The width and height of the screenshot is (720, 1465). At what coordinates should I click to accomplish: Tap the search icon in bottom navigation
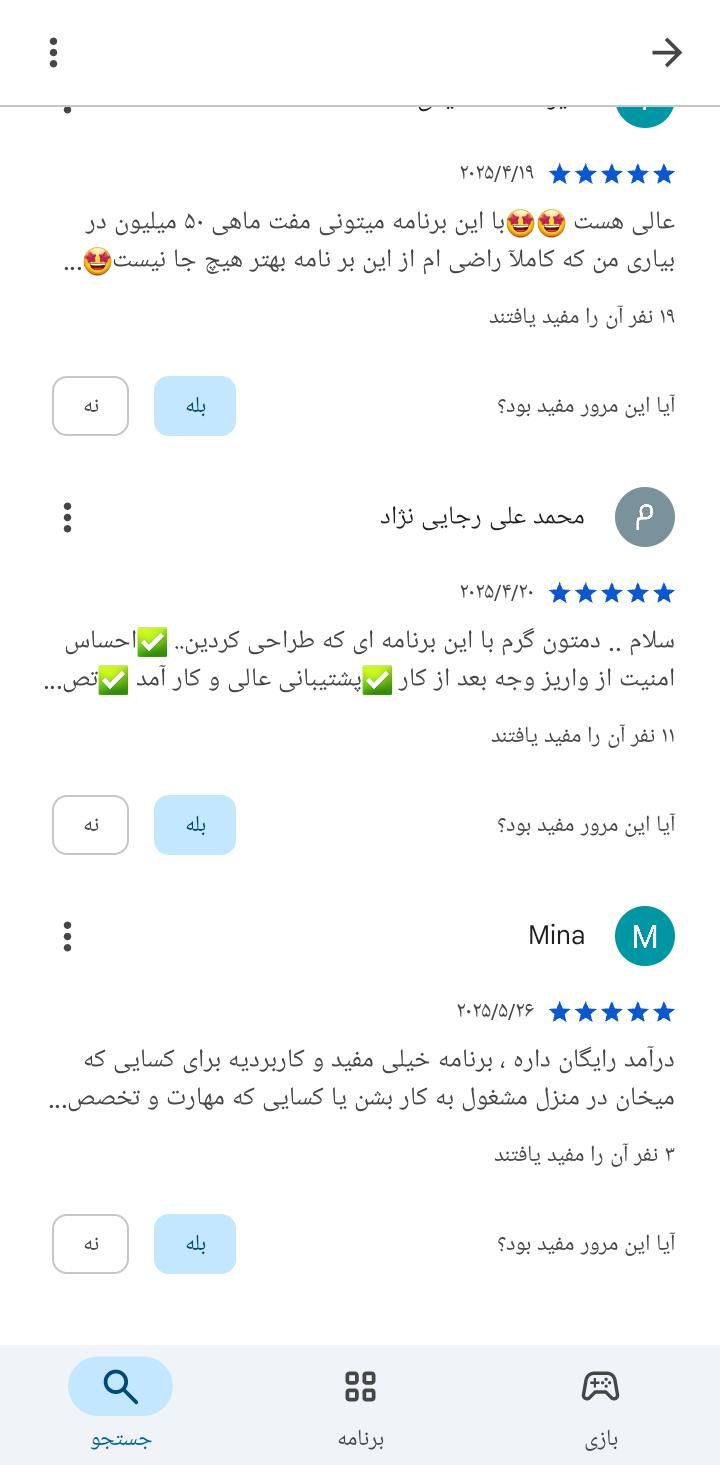119,1386
